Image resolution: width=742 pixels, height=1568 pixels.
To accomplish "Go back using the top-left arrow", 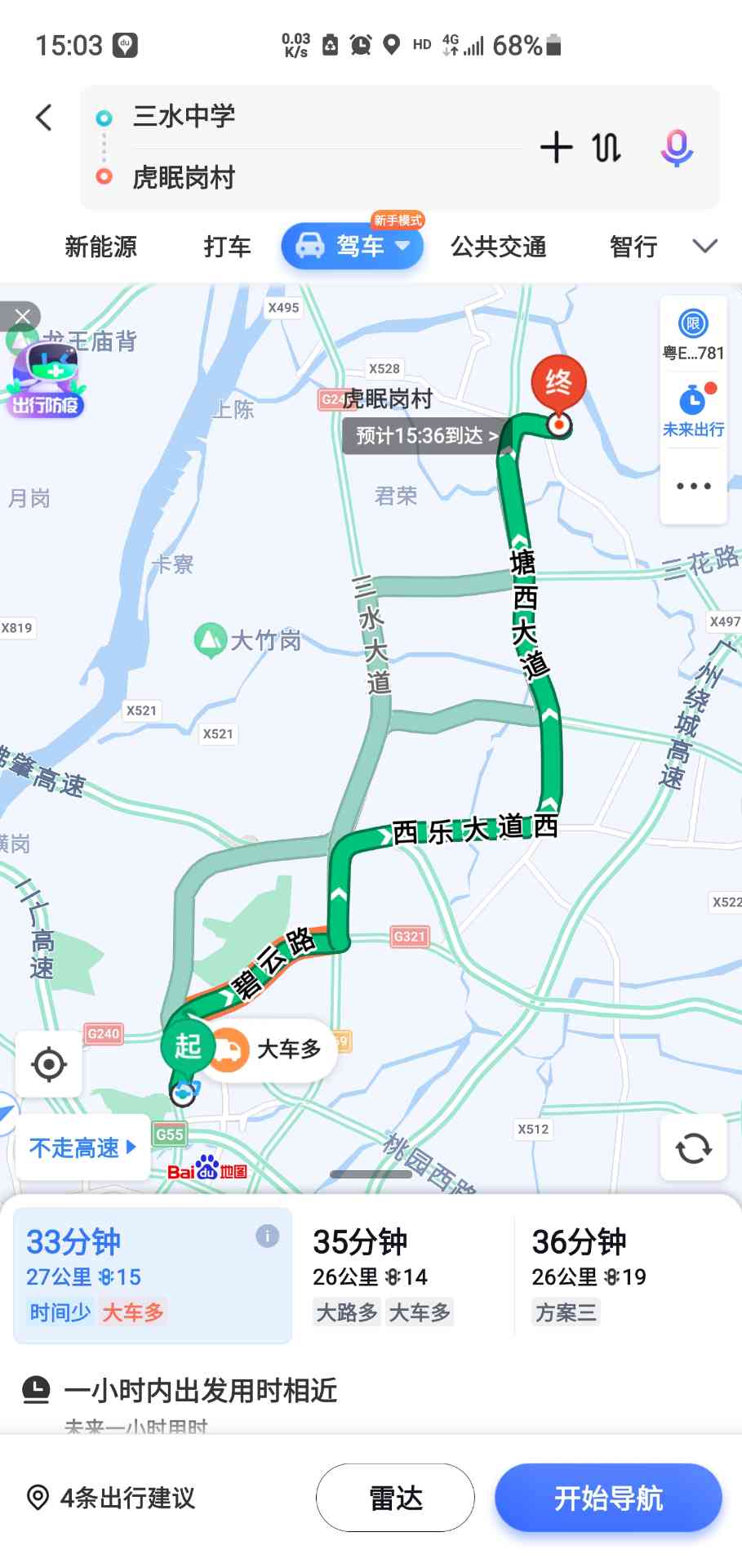I will [44, 118].
